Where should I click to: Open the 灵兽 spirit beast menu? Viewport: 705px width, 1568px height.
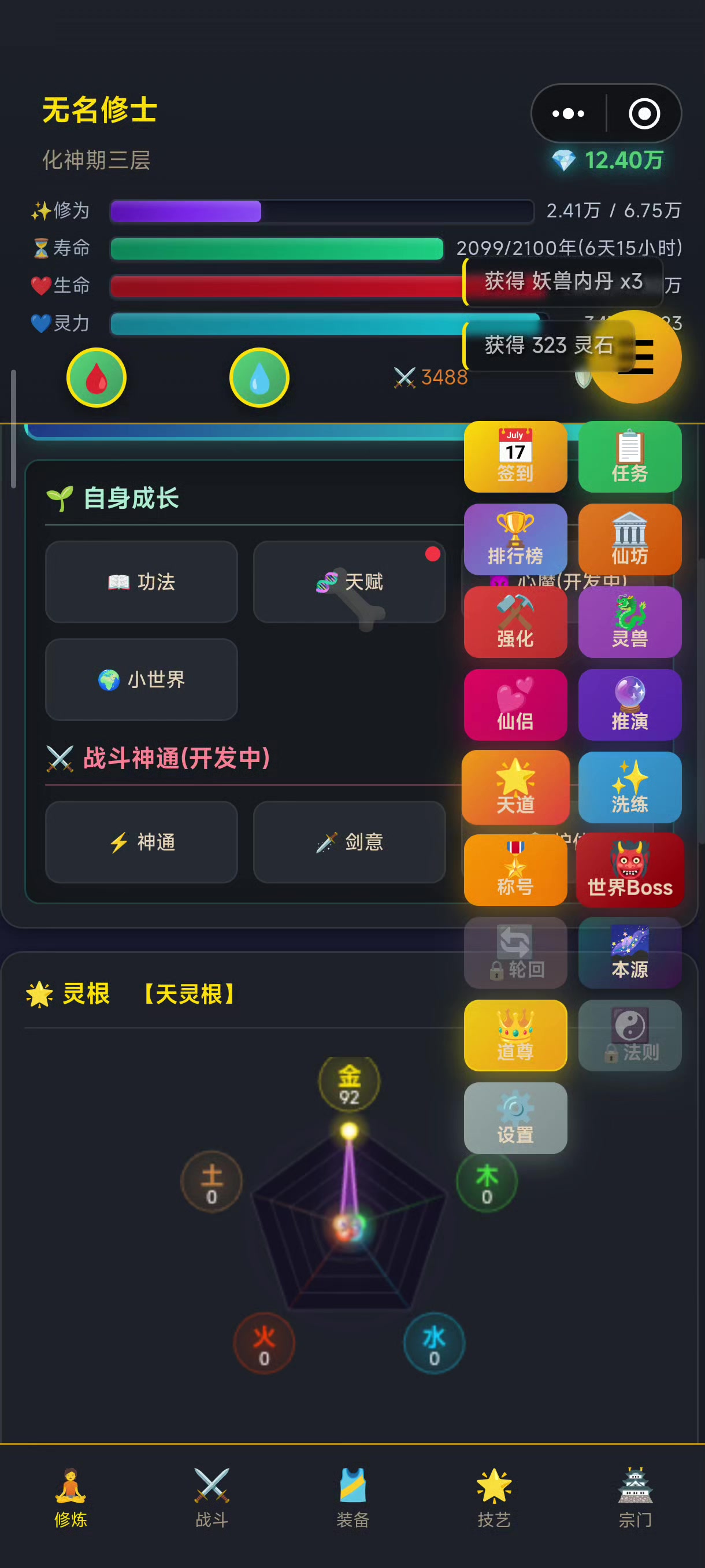click(629, 622)
